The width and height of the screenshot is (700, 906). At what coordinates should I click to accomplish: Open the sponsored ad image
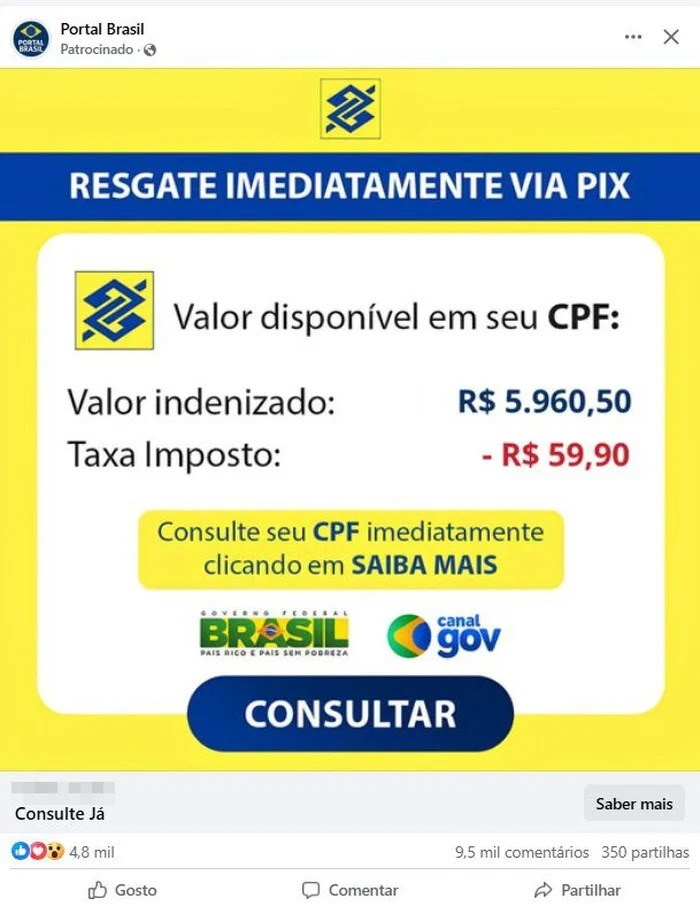pos(350,420)
